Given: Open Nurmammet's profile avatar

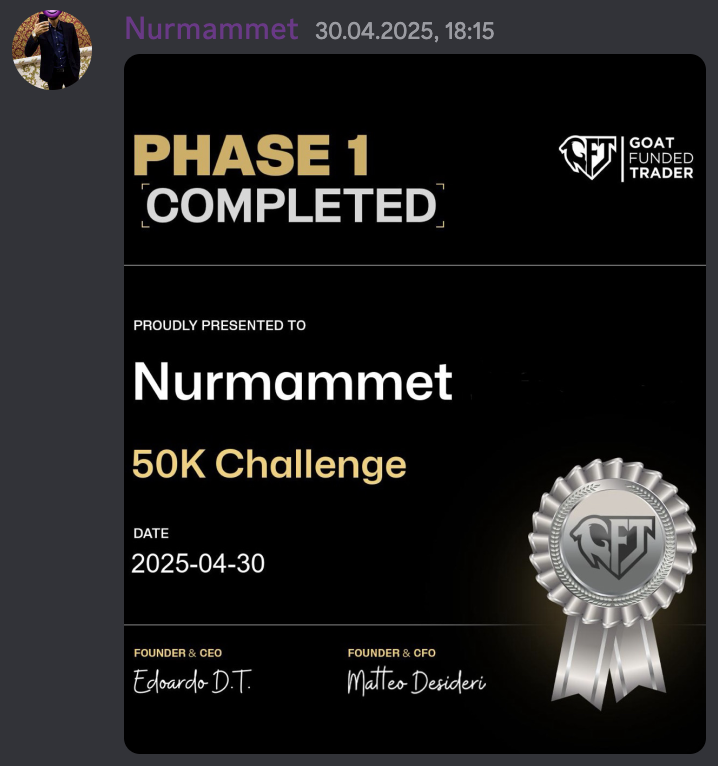Looking at the screenshot, I should [x=52, y=50].
